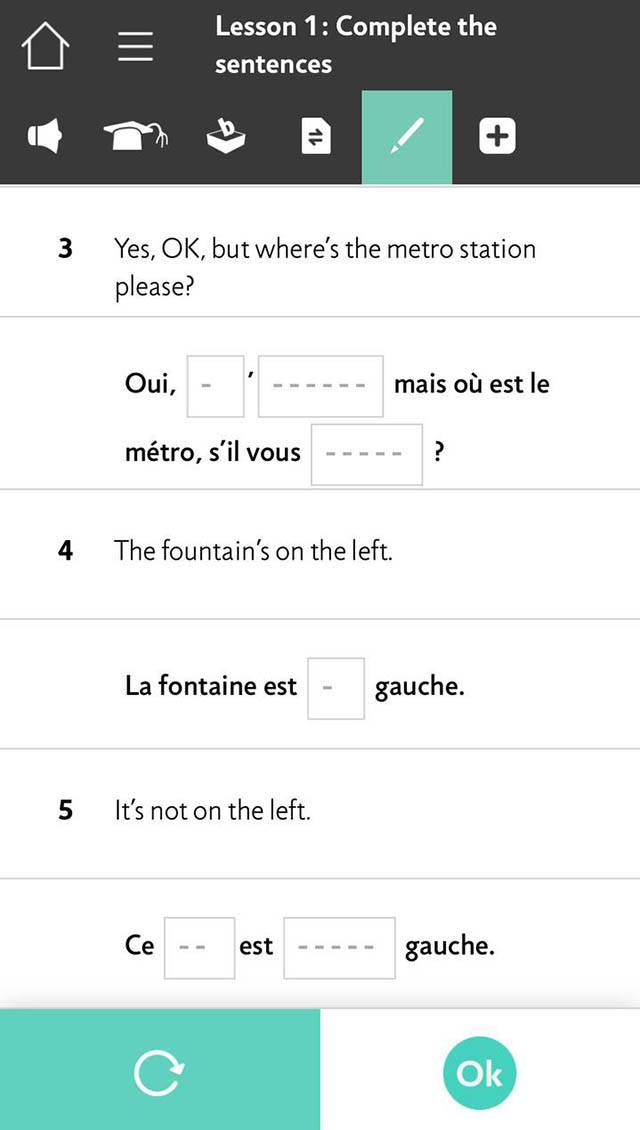
Task: Open the graduation cap section
Action: [x=135, y=136]
